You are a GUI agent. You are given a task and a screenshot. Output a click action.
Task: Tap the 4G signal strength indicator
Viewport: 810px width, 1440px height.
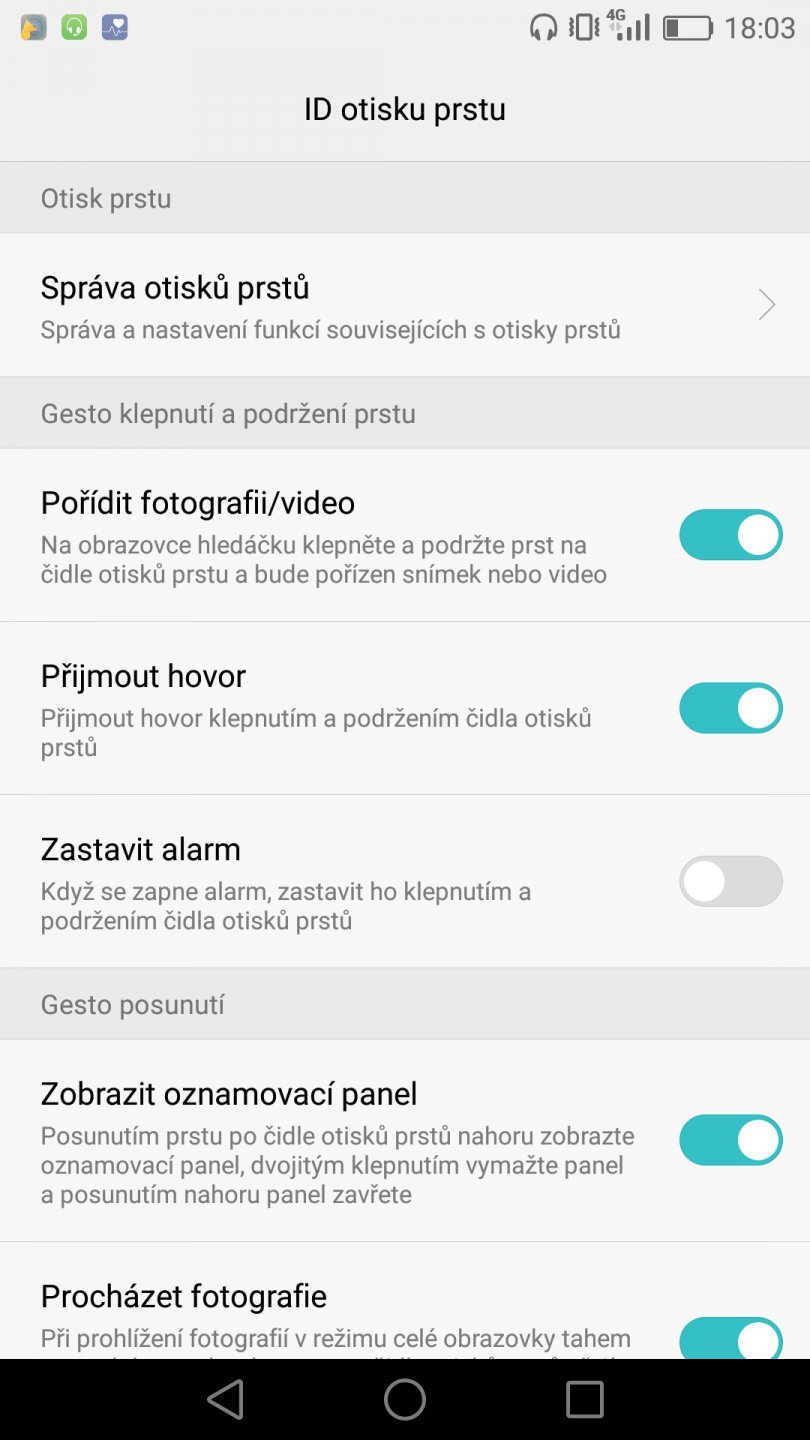[623, 26]
